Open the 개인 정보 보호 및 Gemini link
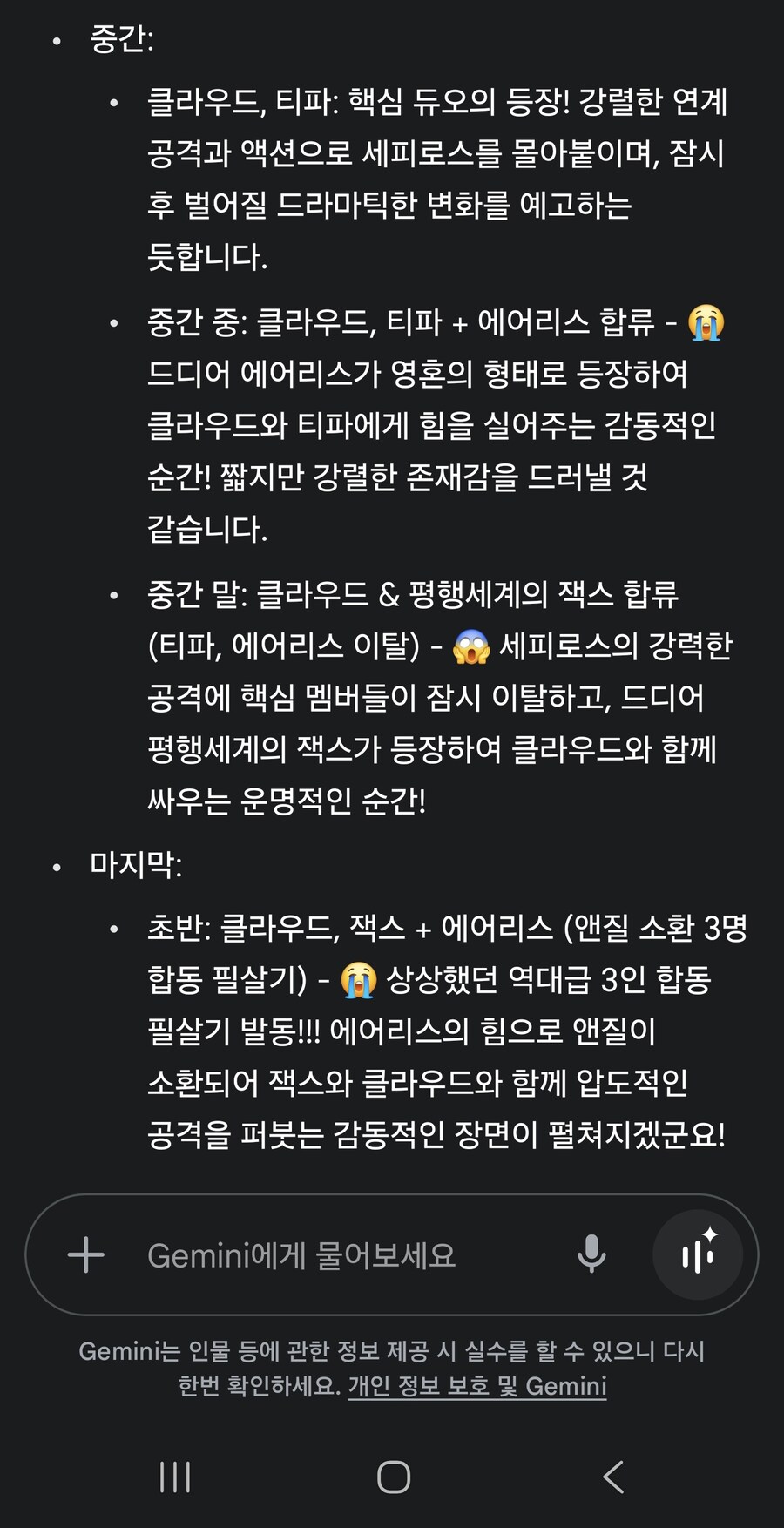The image size is (784, 1528). [x=481, y=1387]
